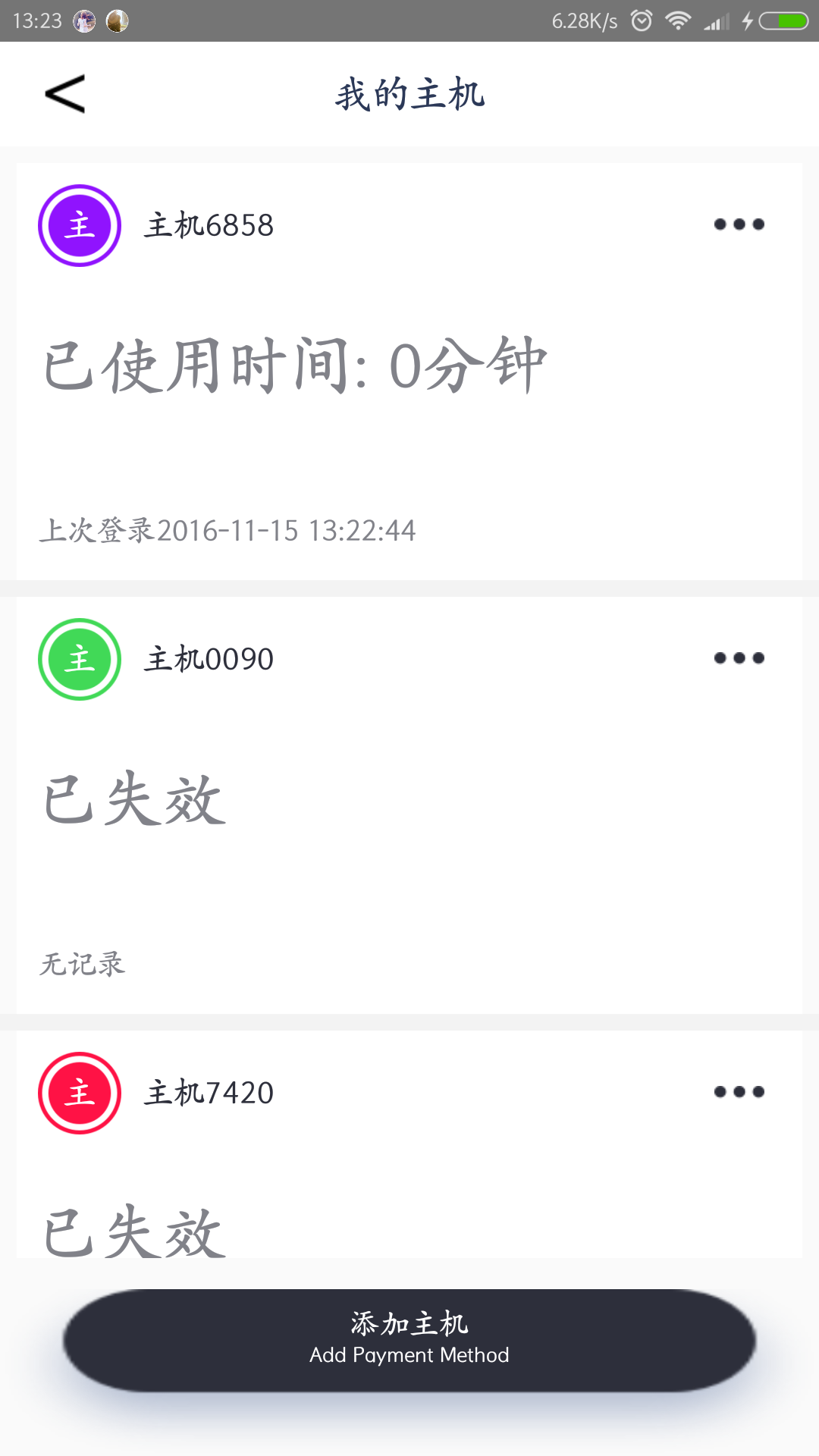Viewport: 819px width, 1456px height.
Task: Open the 主机6858 host card
Action: 409,372
